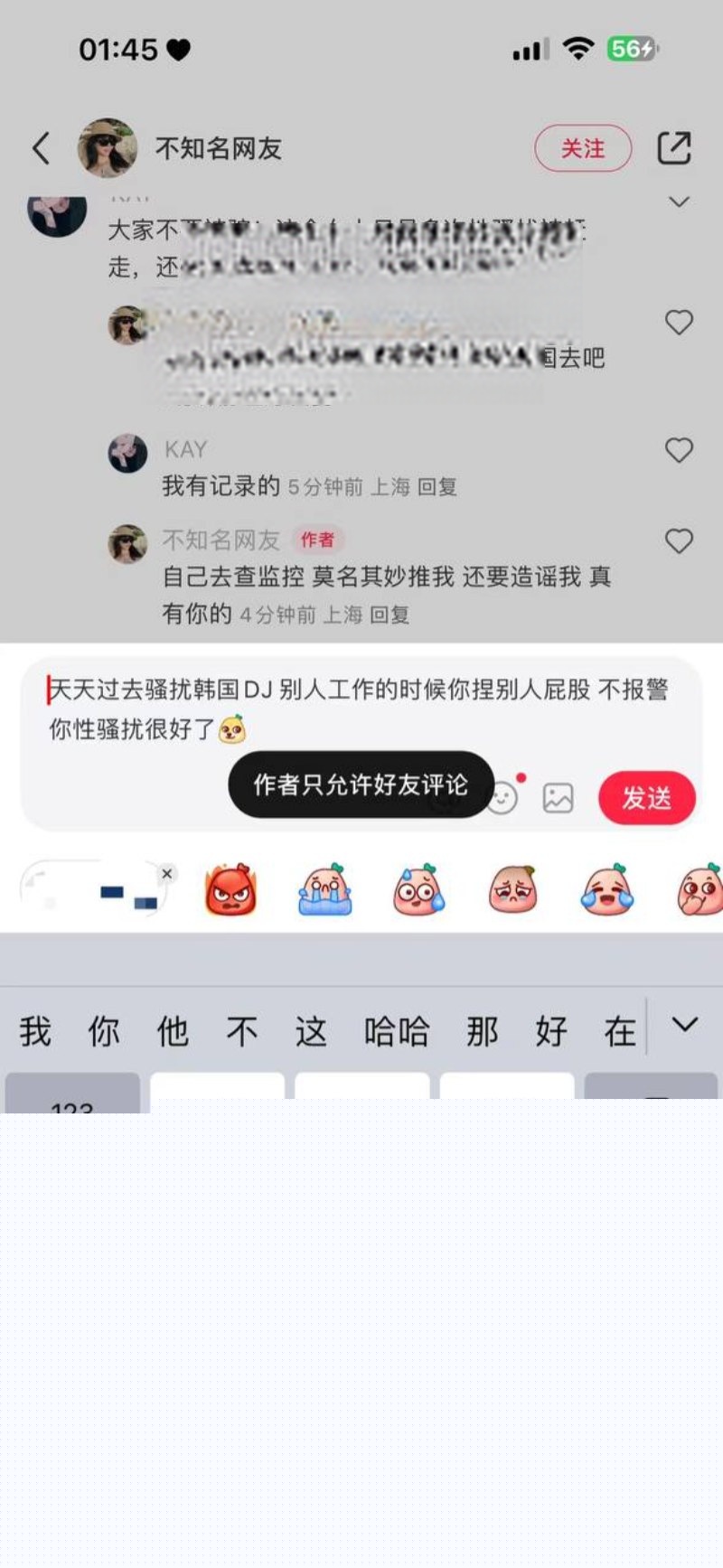Screen dimensions: 723x1568
Task: Collapse the top comment thread chevron
Action: [x=679, y=202]
